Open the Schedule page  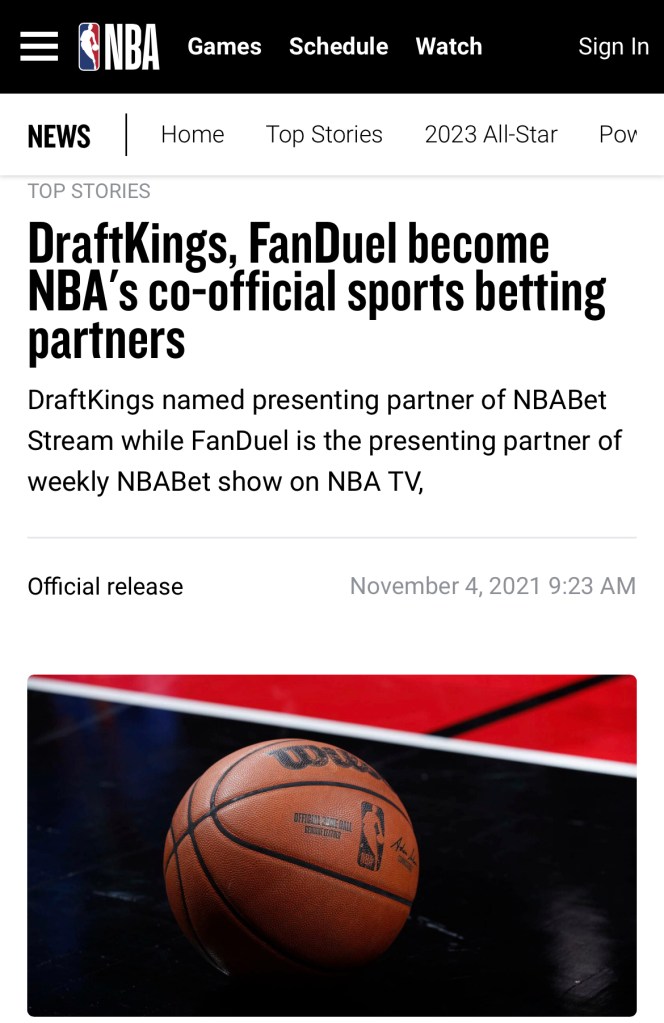pyautogui.click(x=338, y=47)
